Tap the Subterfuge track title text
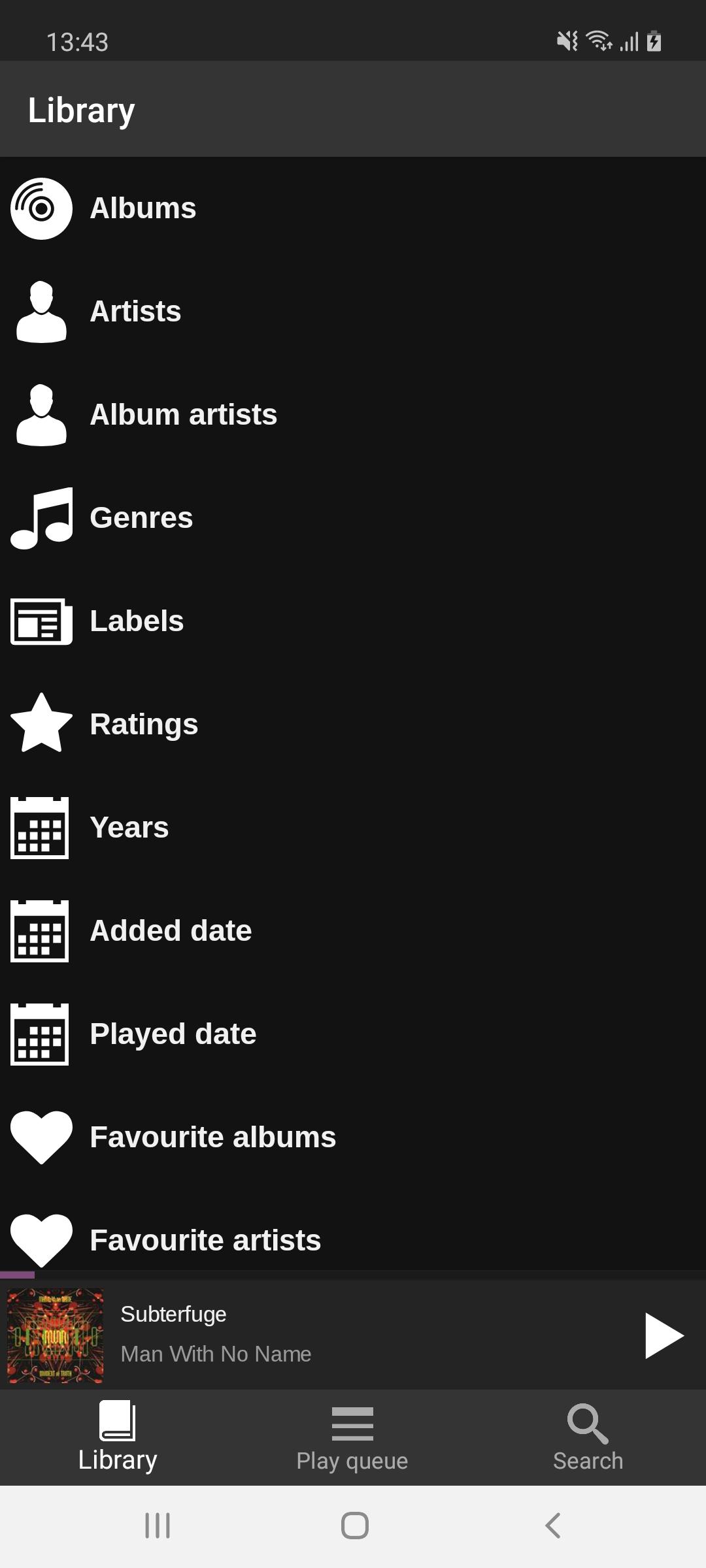706x1568 pixels. pos(173,1315)
